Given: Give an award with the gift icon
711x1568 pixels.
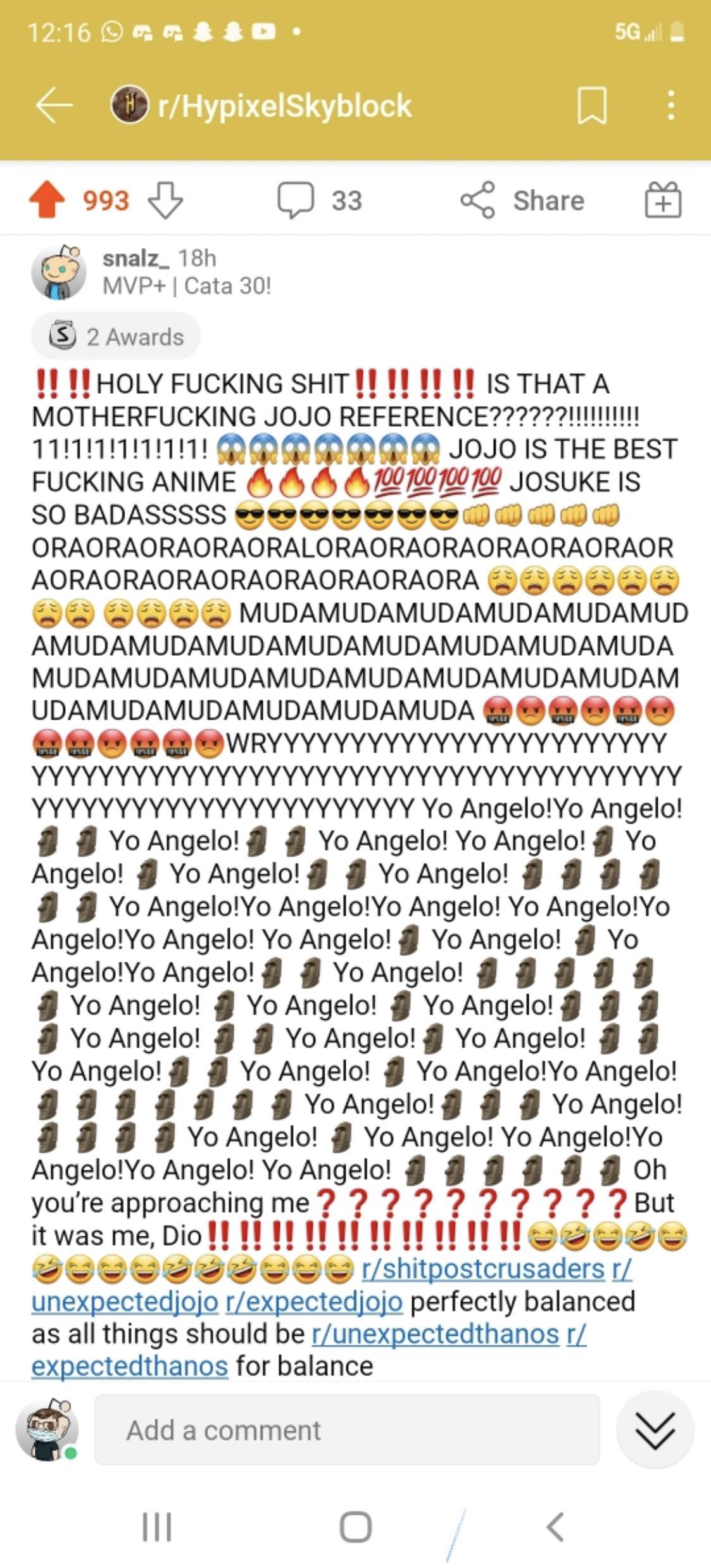Looking at the screenshot, I should click(x=663, y=201).
